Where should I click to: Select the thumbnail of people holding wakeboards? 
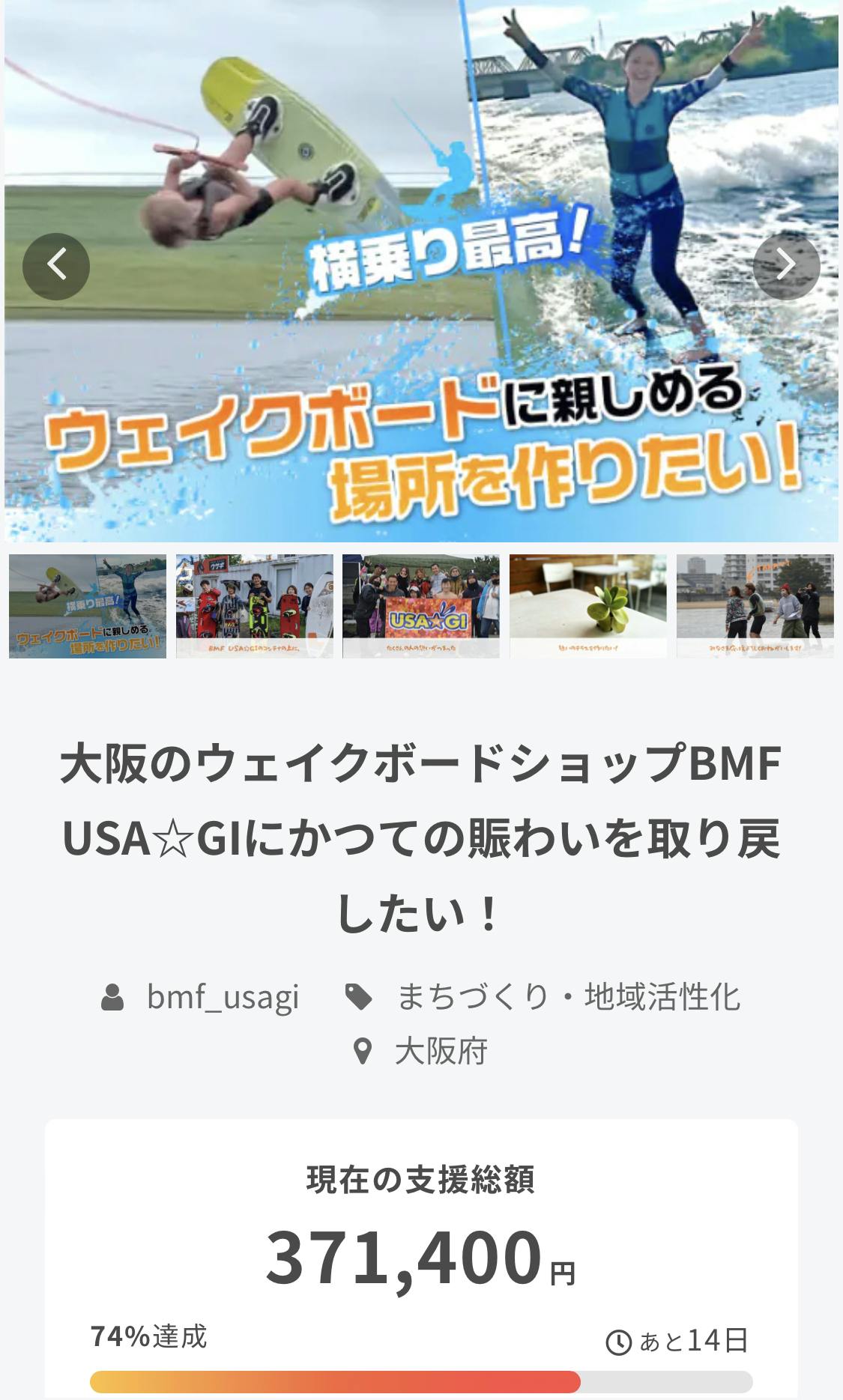[254, 606]
